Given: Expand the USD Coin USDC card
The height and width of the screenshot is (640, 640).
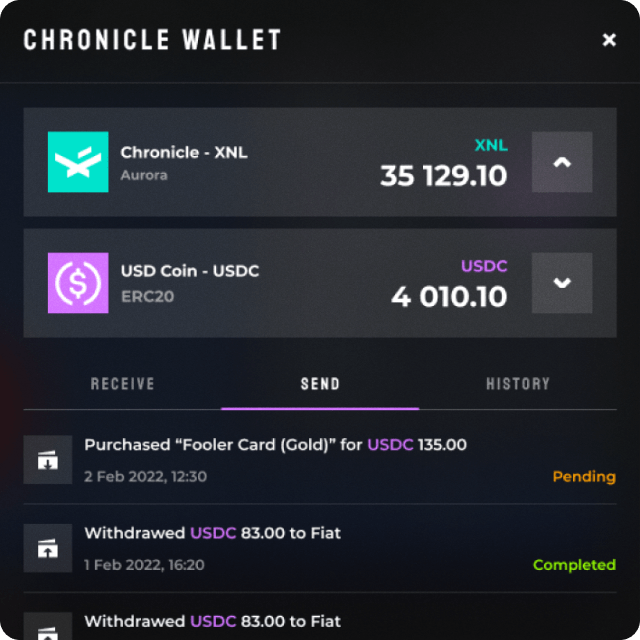Looking at the screenshot, I should click(562, 283).
